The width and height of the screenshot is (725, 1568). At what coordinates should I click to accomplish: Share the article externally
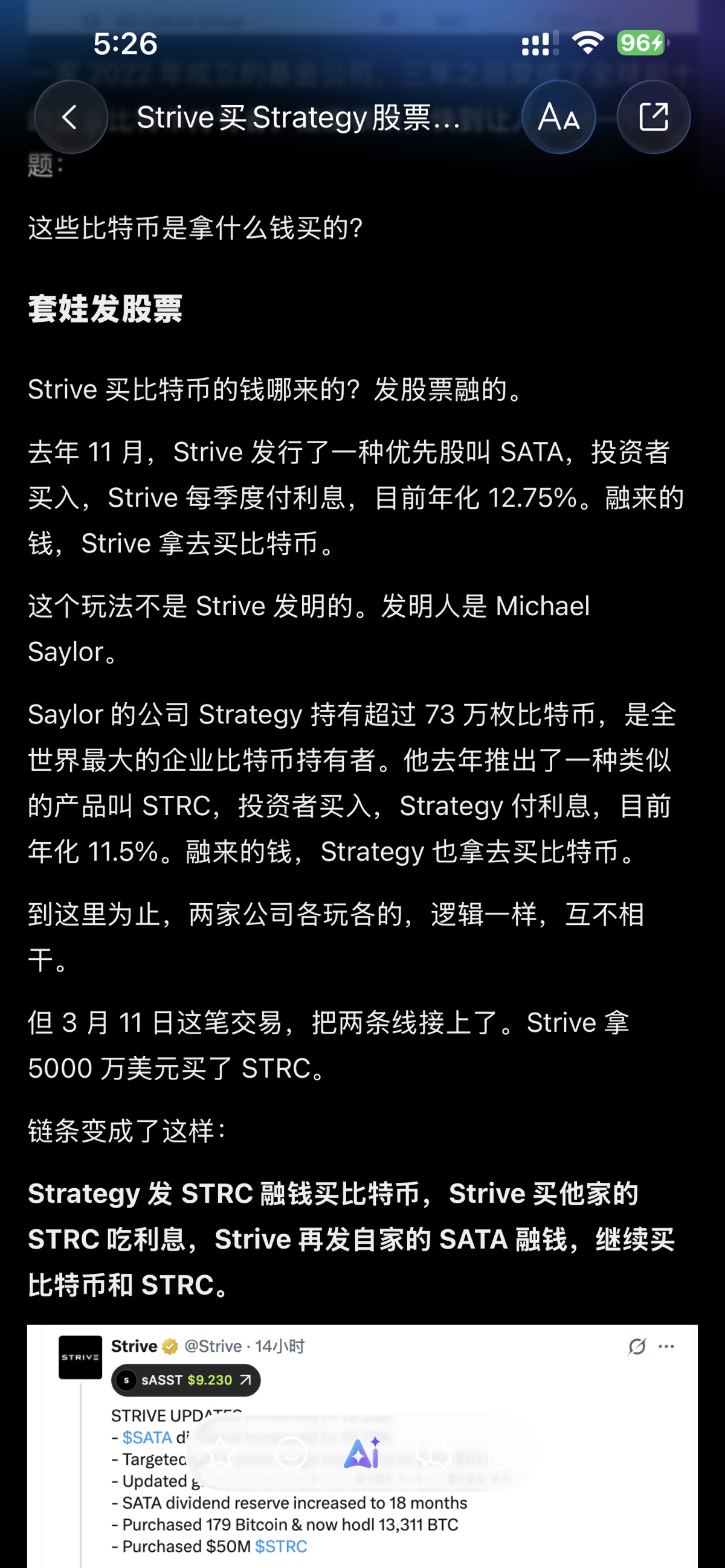(x=653, y=117)
